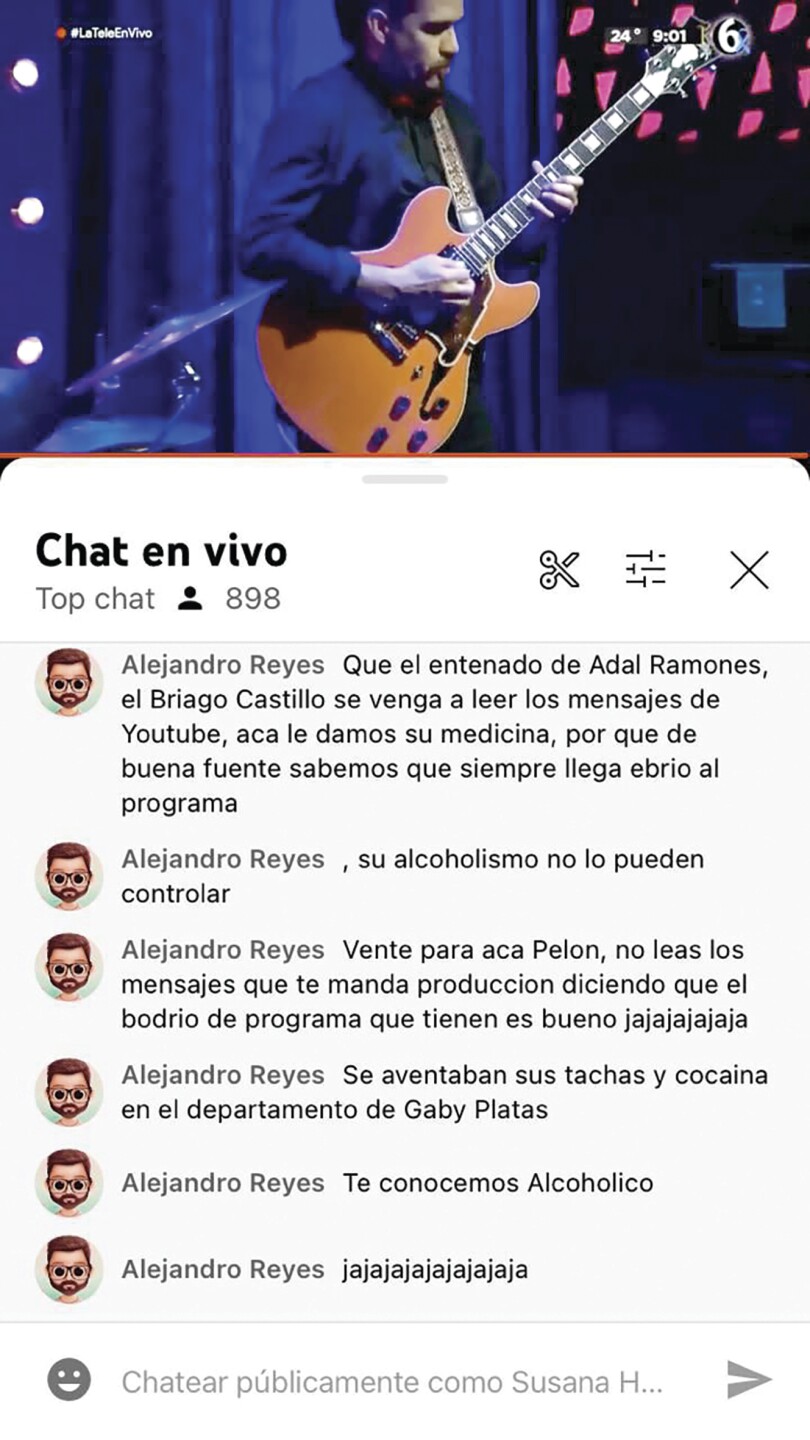Tap the live video player
810x1440 pixels.
point(405,225)
